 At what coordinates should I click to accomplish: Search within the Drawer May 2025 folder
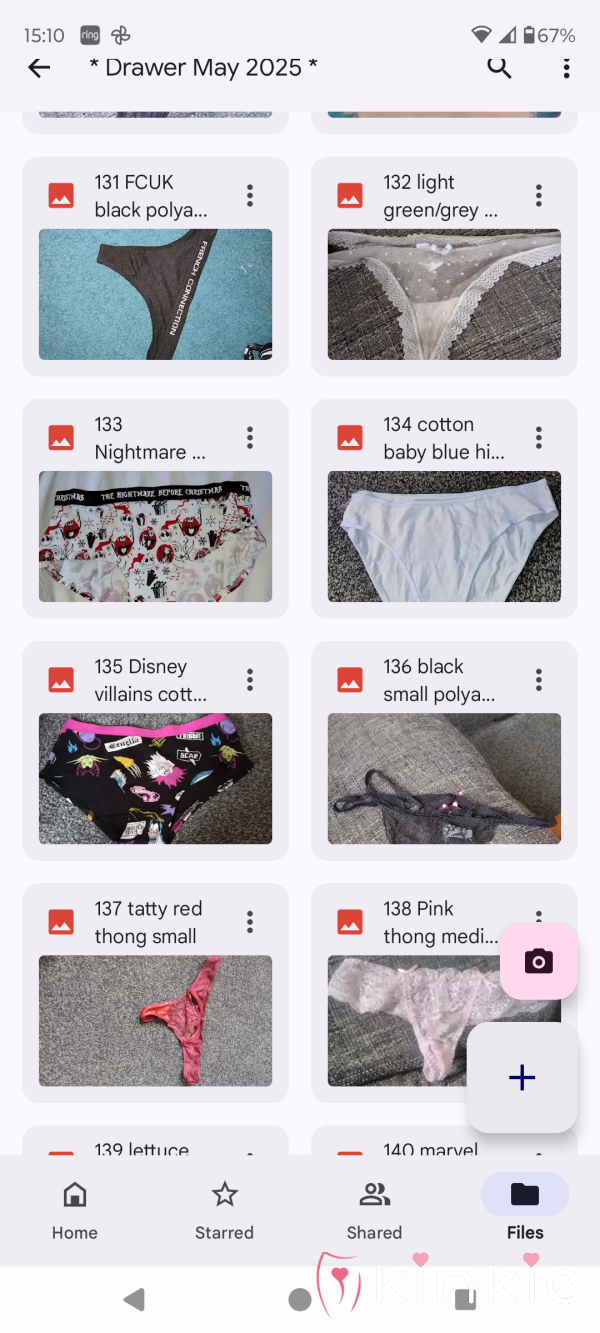coord(499,68)
